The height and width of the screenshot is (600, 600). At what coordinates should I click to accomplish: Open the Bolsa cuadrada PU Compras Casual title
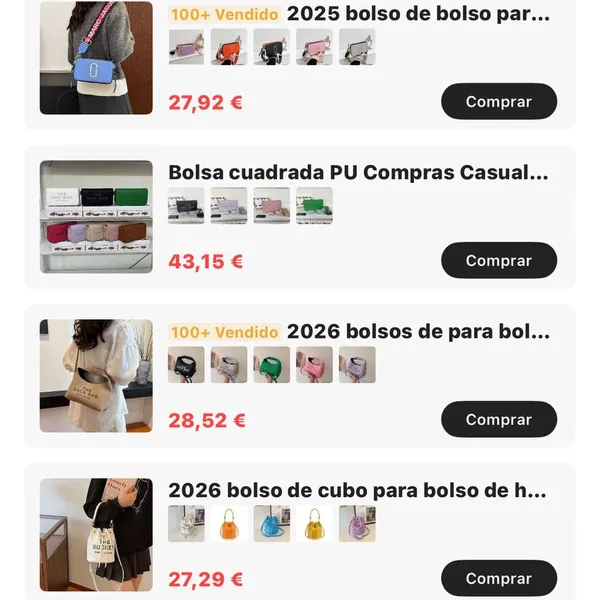click(358, 173)
